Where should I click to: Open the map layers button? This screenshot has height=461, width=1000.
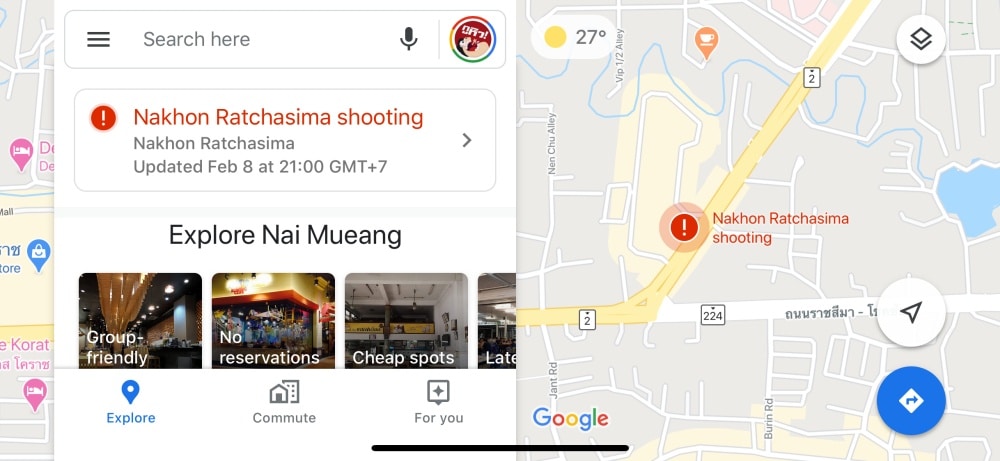click(x=921, y=40)
